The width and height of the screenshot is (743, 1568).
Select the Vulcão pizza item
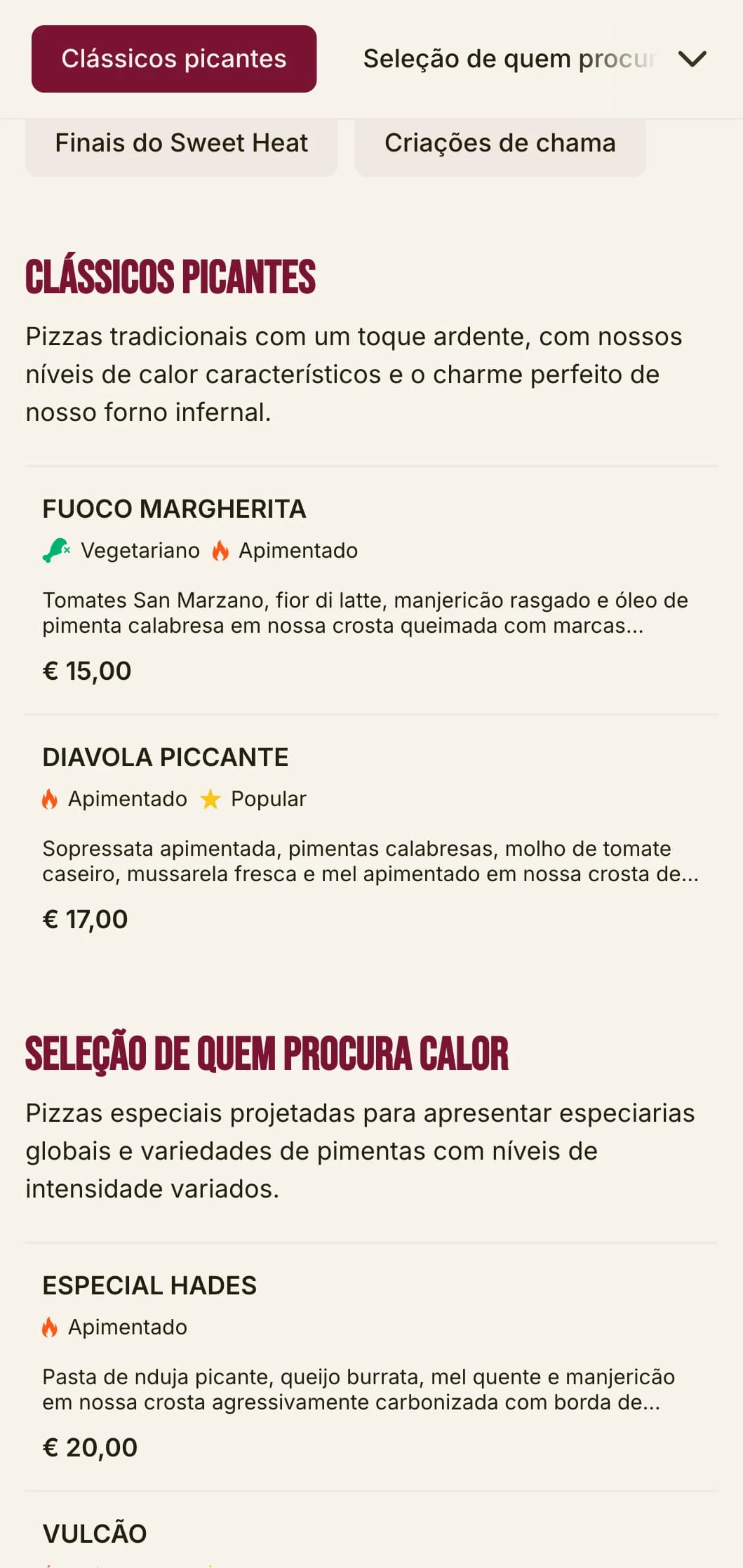pos(95,1534)
